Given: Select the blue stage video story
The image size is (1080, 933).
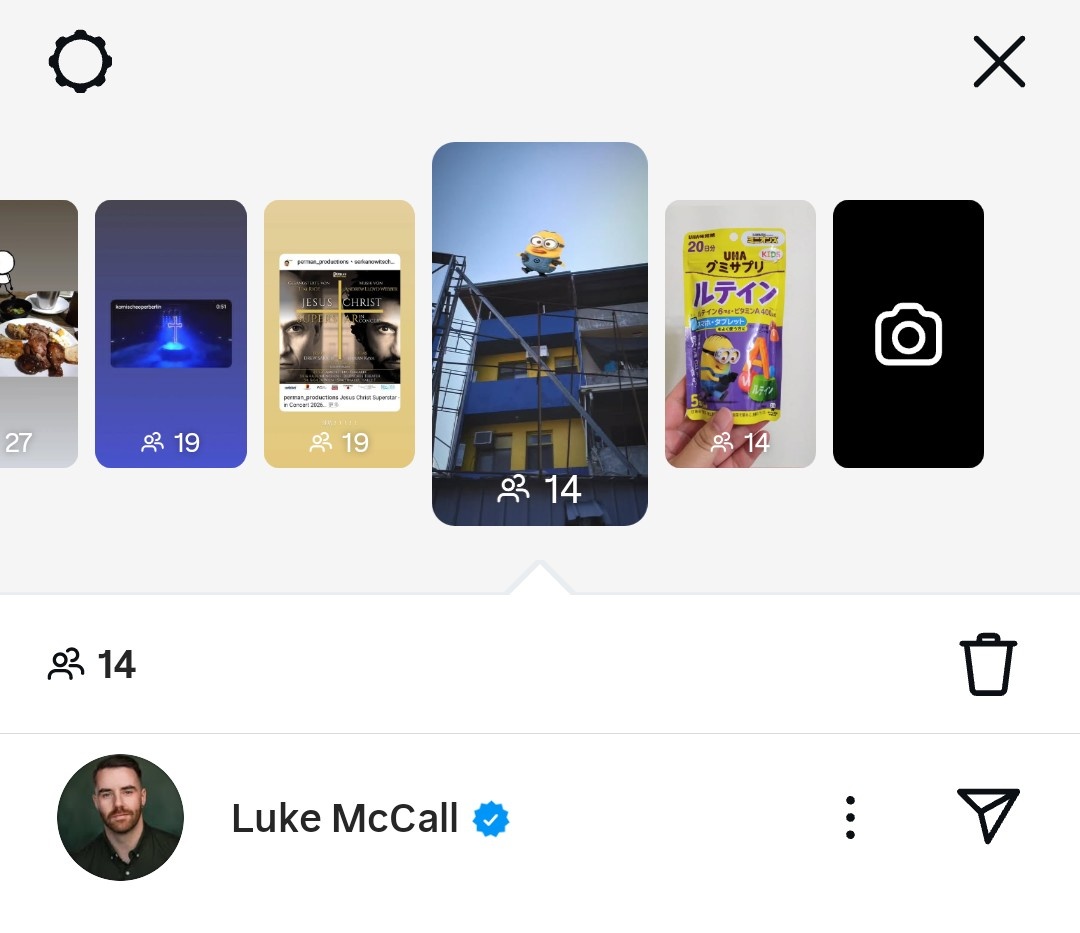Looking at the screenshot, I should (x=171, y=333).
